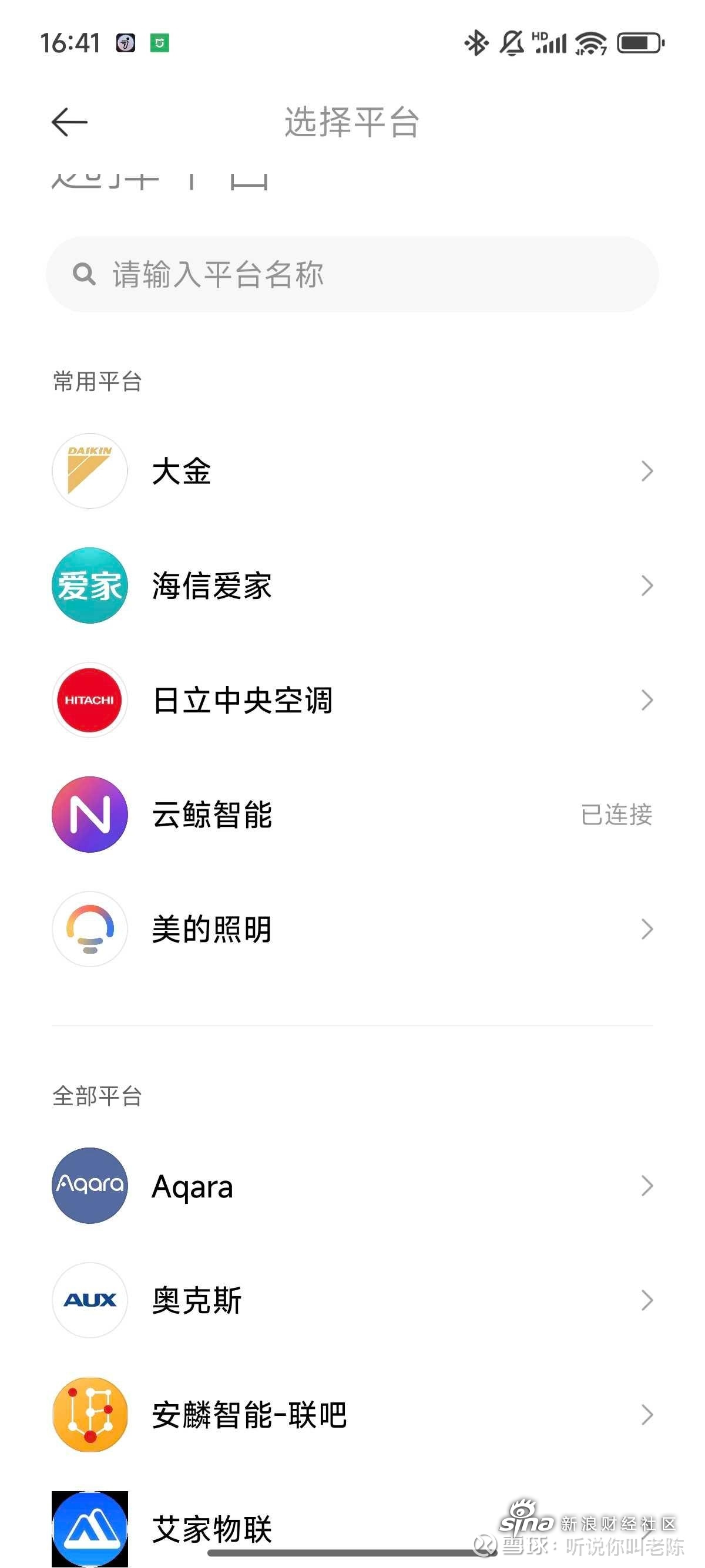Image resolution: width=705 pixels, height=1568 pixels.
Task: Open 日立中央空调 platform
Action: 352,700
